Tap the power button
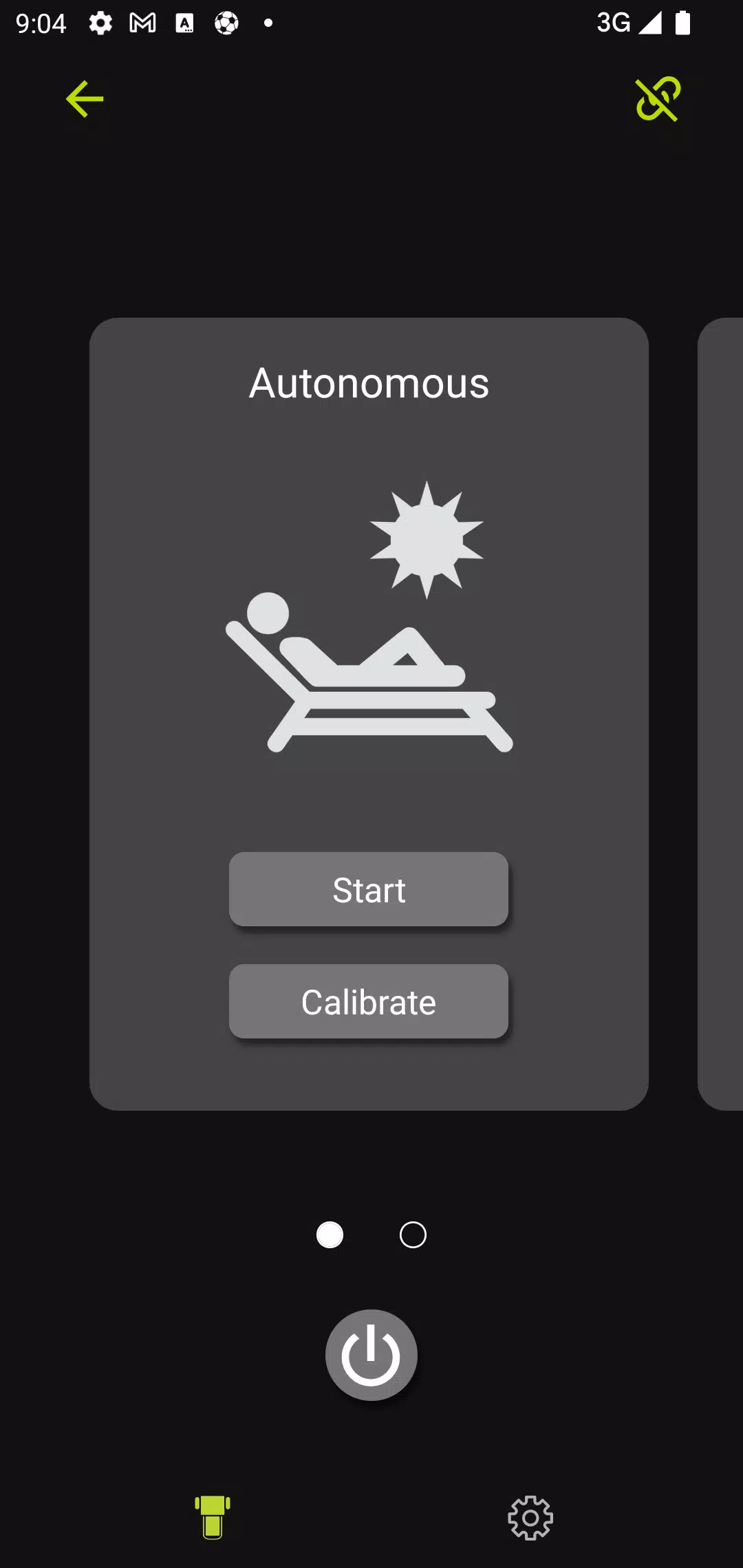Viewport: 743px width, 1568px height. [371, 1355]
